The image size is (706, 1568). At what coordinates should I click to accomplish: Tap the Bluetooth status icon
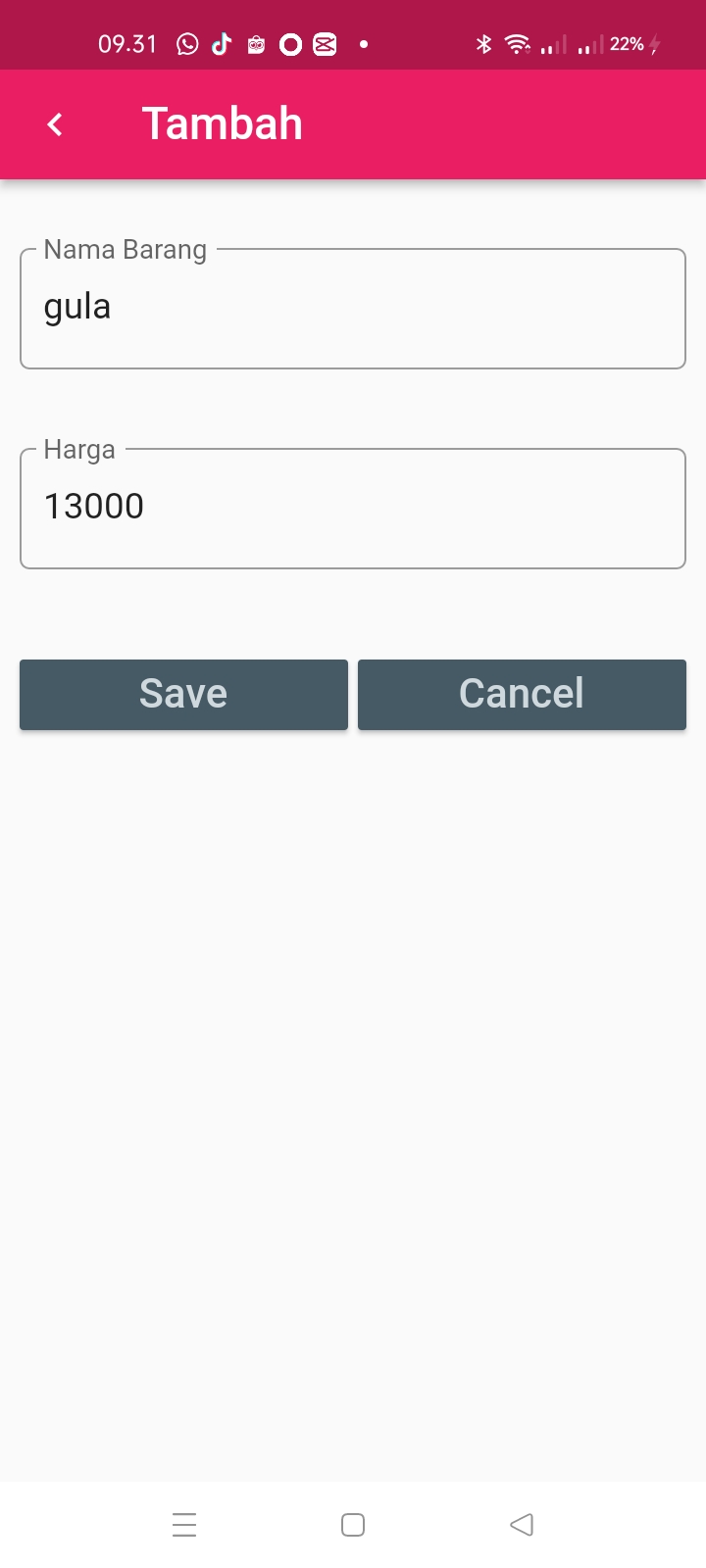[x=482, y=43]
